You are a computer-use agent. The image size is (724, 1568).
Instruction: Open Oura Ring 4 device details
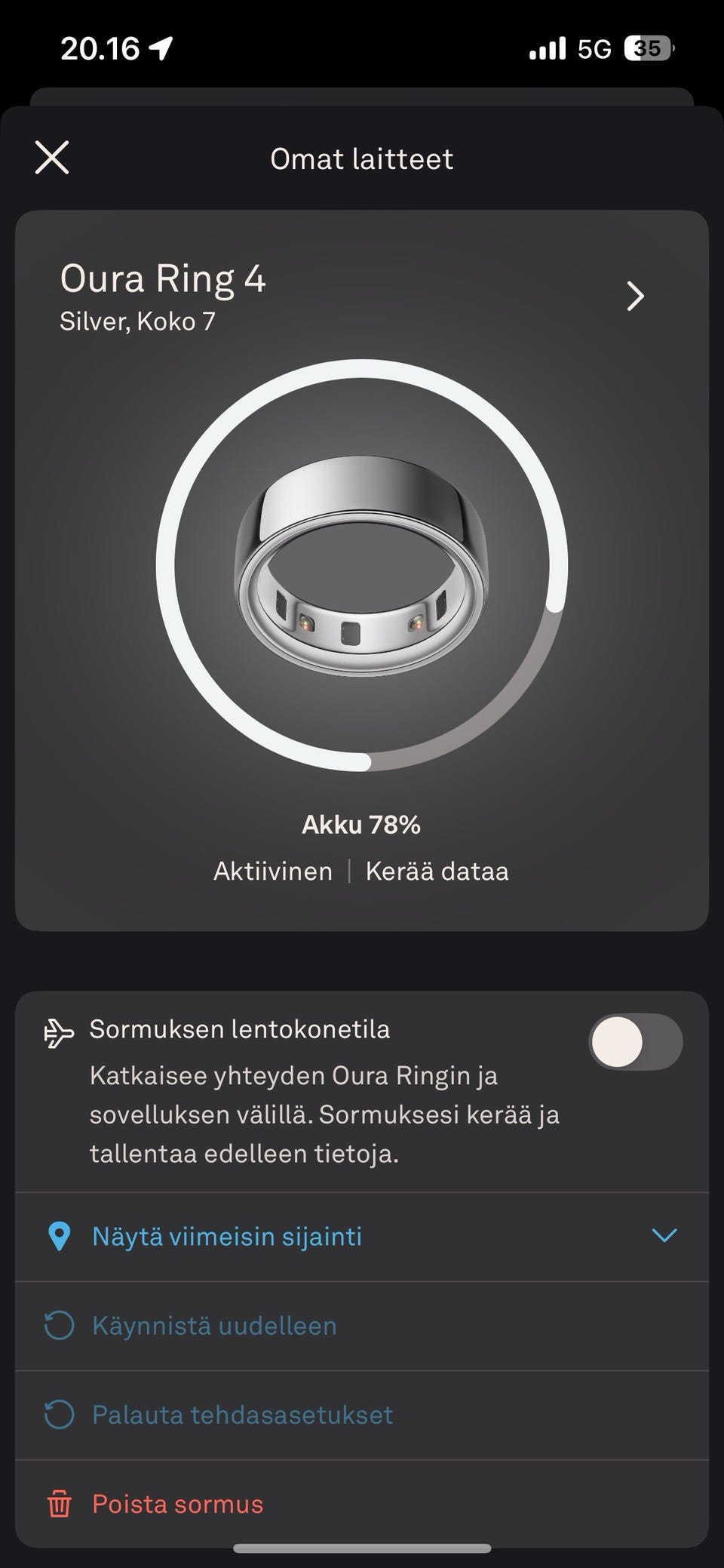pos(635,297)
